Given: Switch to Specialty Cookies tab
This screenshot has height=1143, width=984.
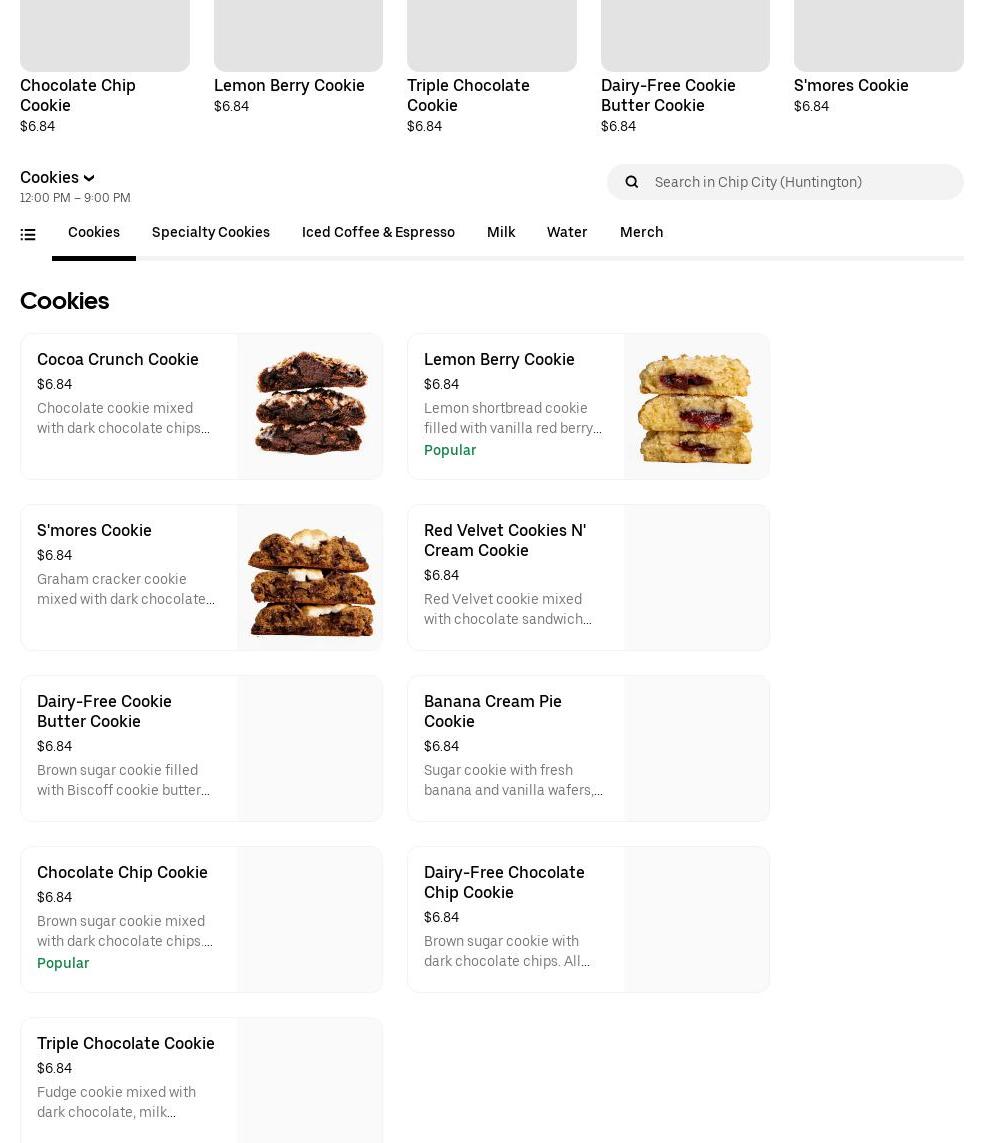Looking at the screenshot, I should (210, 232).
